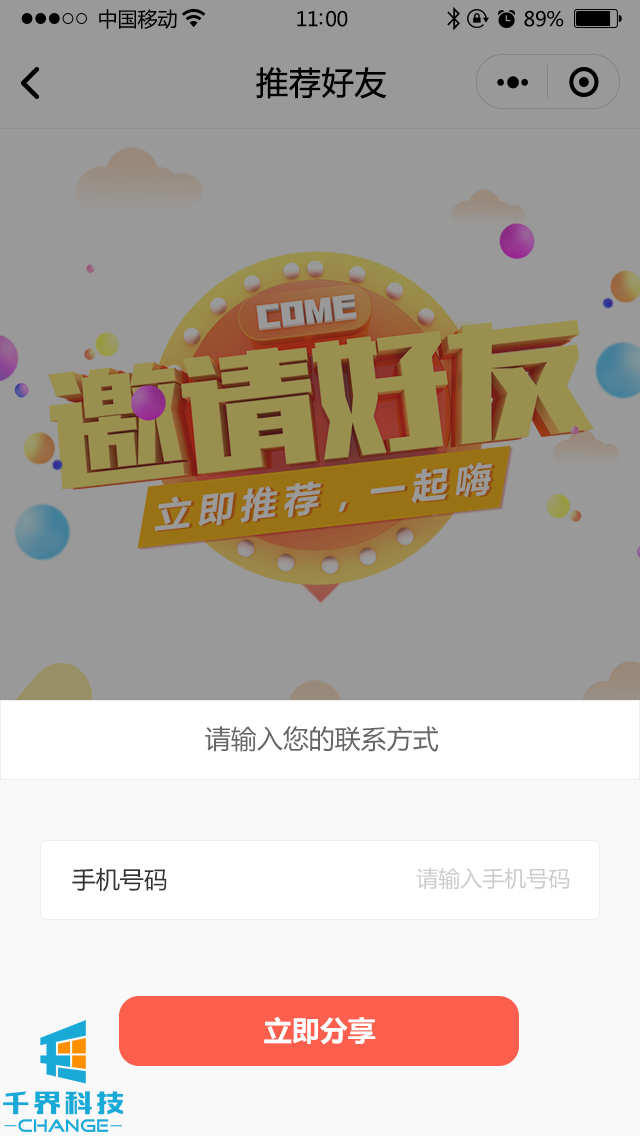This screenshot has height=1136, width=640.
Task: Go back using the top-left arrow
Action: point(31,83)
